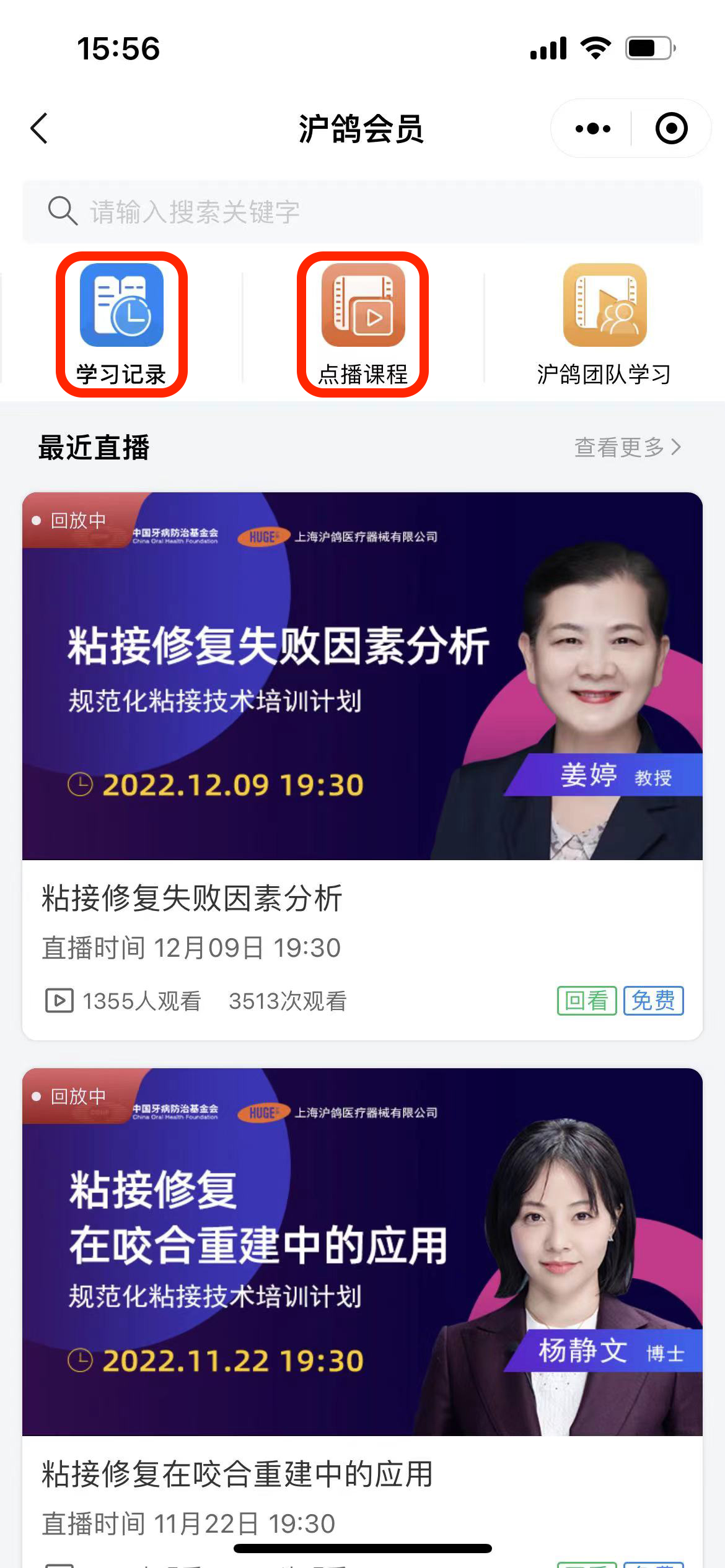Tap the back arrow at top left
This screenshot has height=1568, width=725.
39,129
